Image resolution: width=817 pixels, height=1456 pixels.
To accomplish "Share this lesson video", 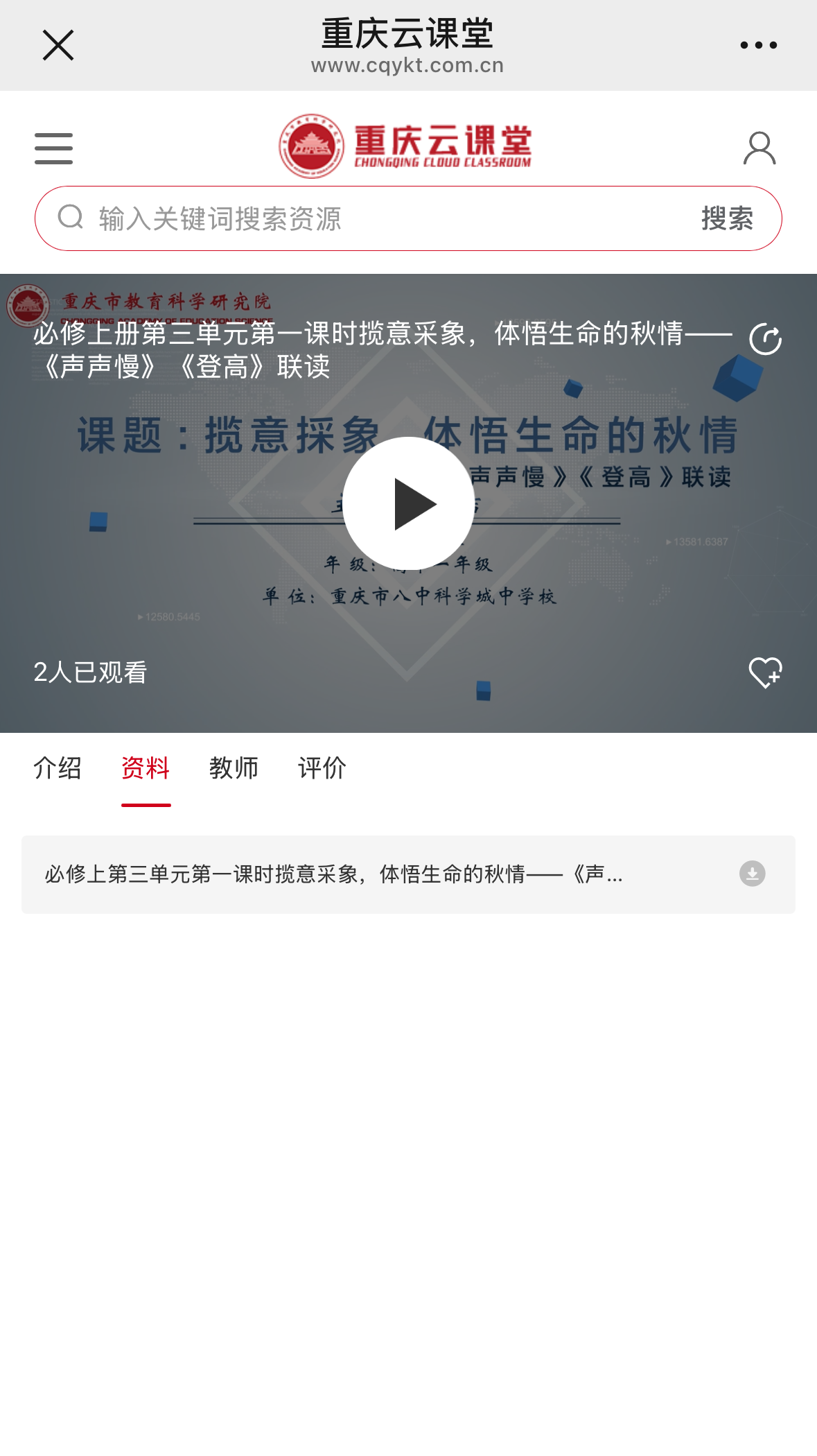I will (765, 339).
